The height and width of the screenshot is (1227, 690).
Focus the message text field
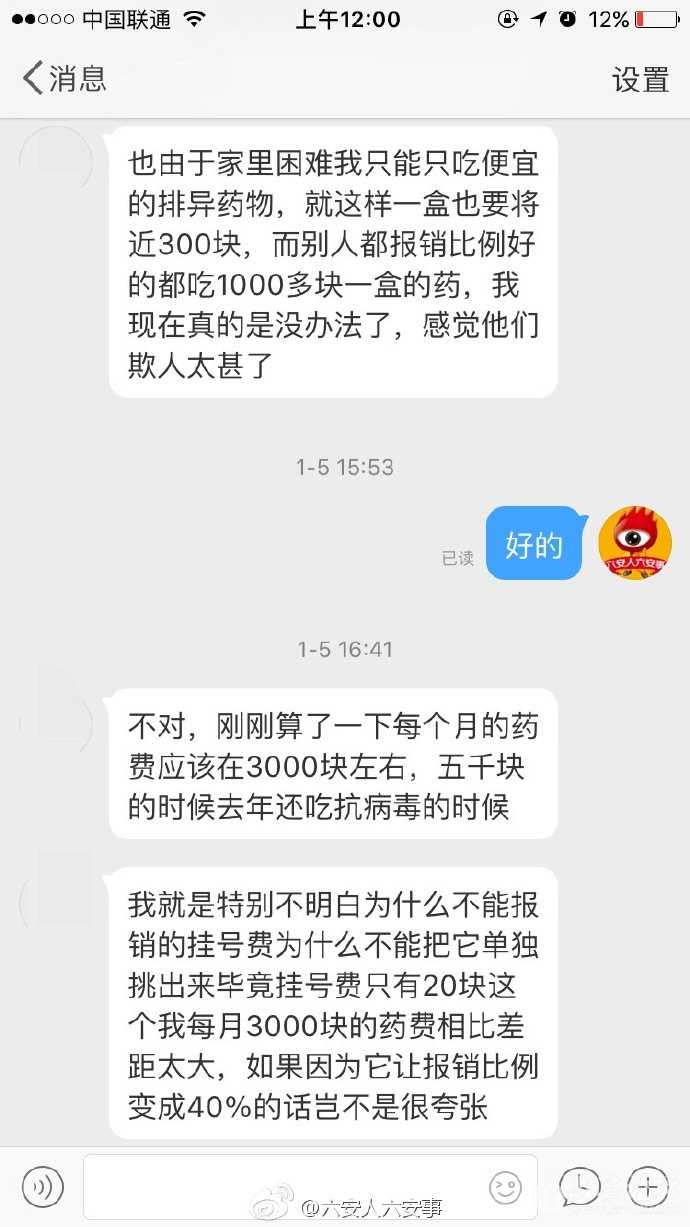tap(285, 1186)
